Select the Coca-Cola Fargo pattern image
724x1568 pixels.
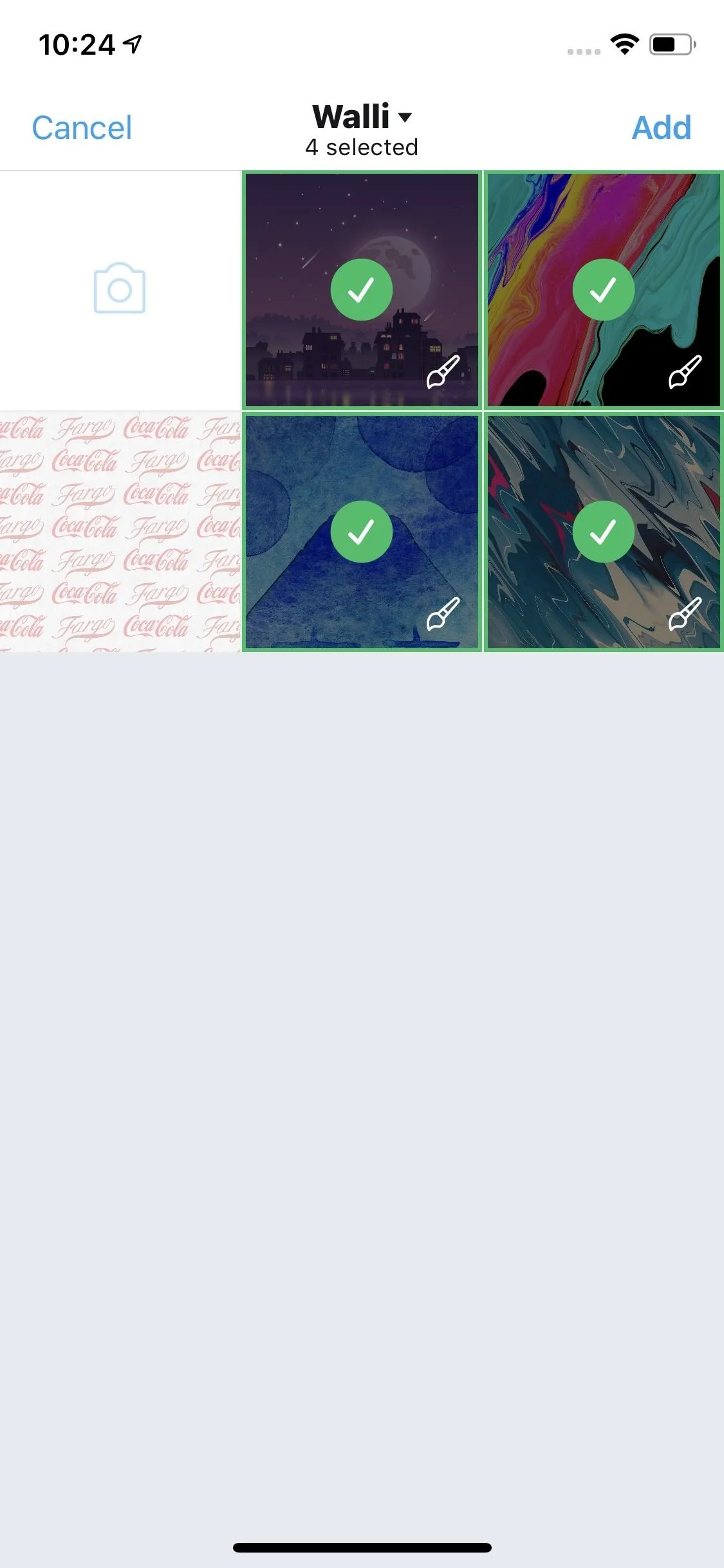point(120,532)
